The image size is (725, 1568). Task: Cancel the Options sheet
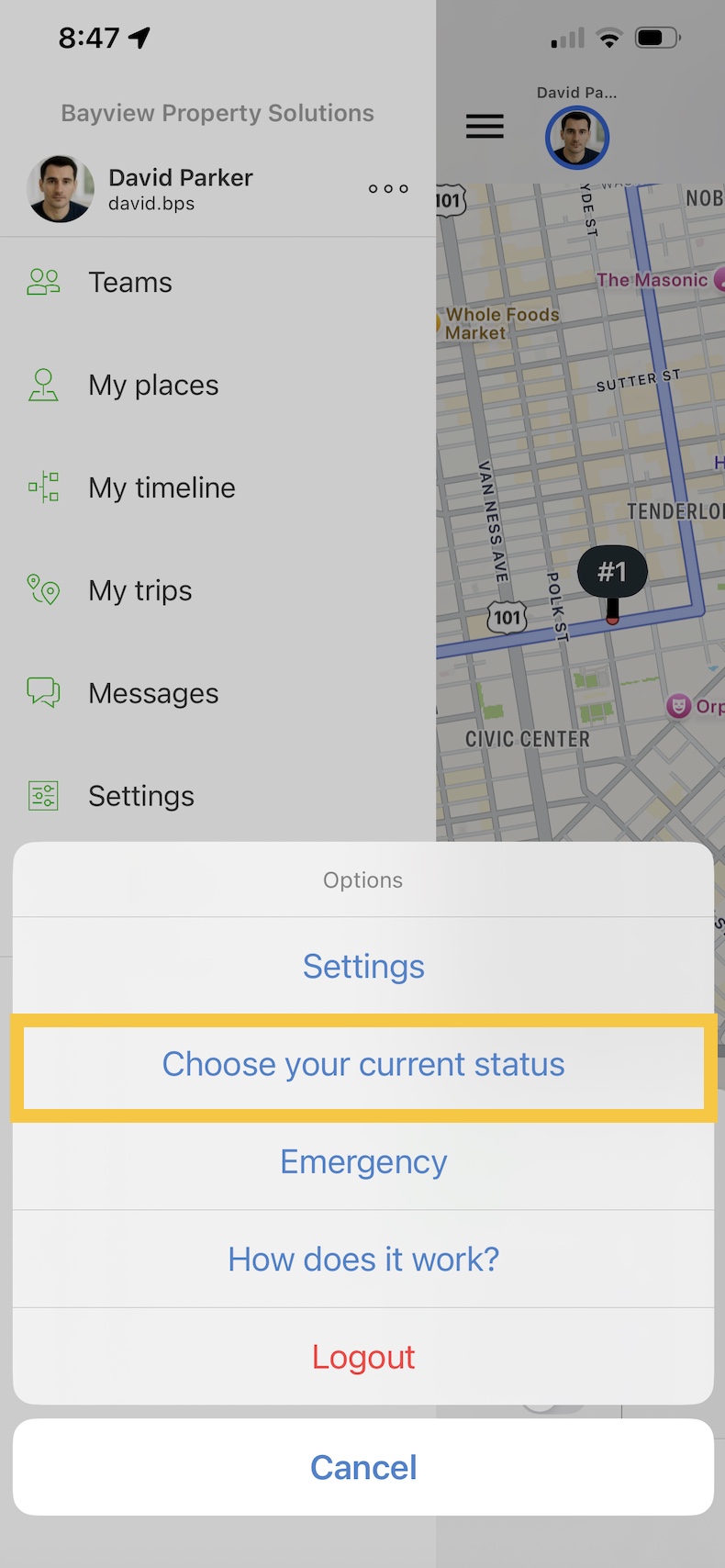point(363,1467)
